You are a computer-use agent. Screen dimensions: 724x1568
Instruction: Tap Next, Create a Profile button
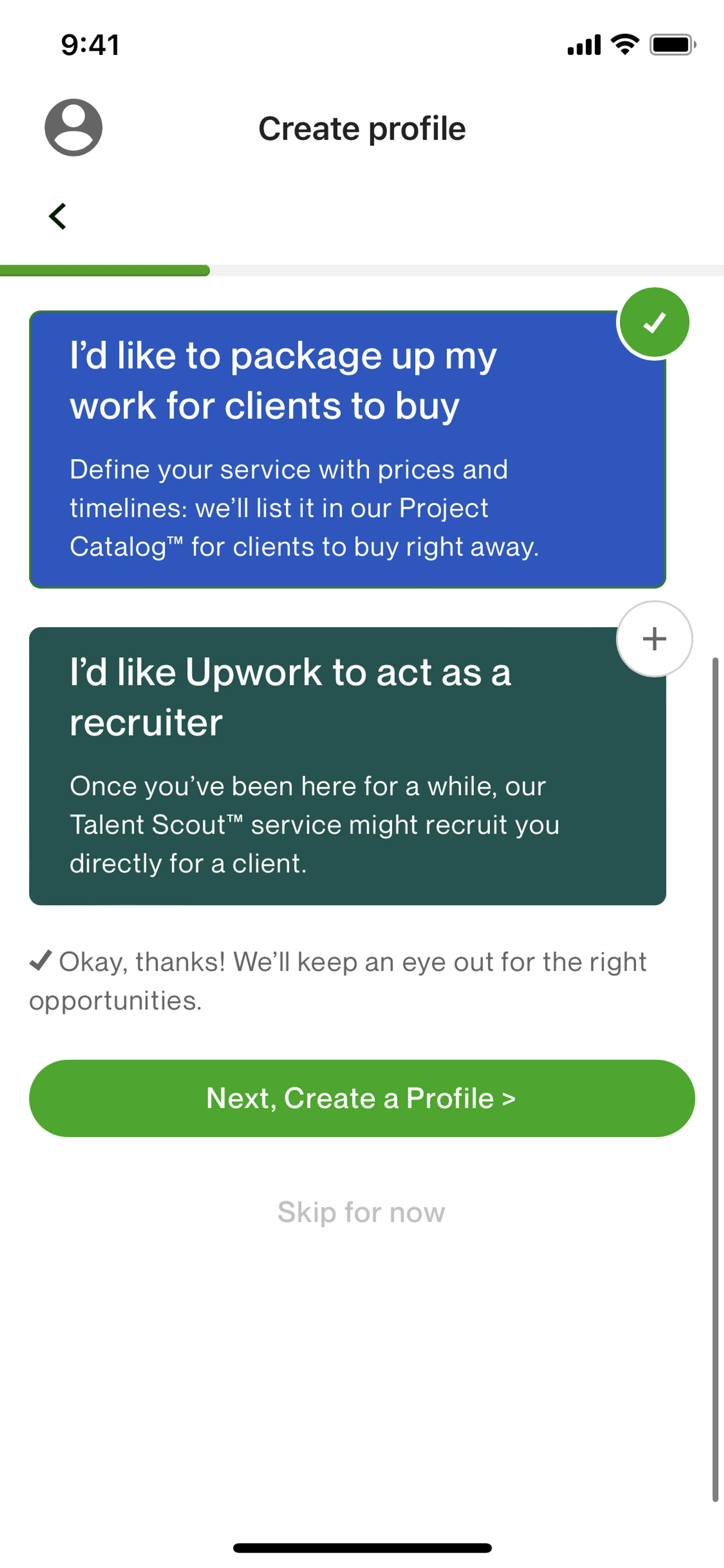pos(361,1098)
